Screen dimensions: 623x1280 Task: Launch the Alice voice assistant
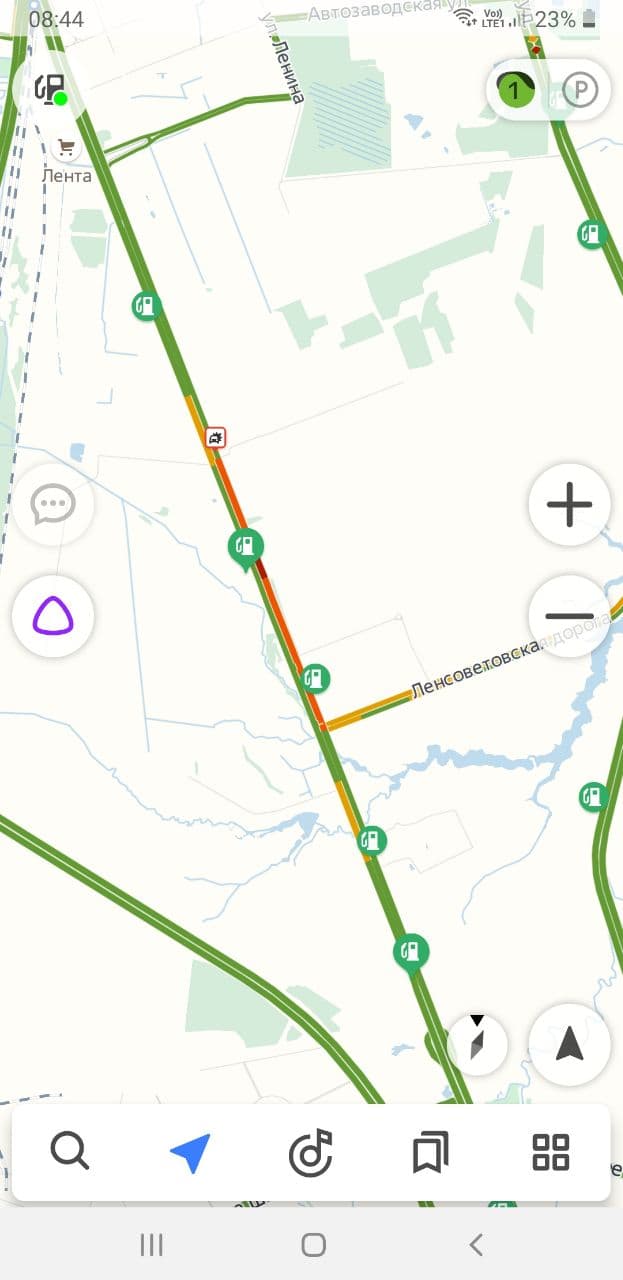[x=53, y=616]
